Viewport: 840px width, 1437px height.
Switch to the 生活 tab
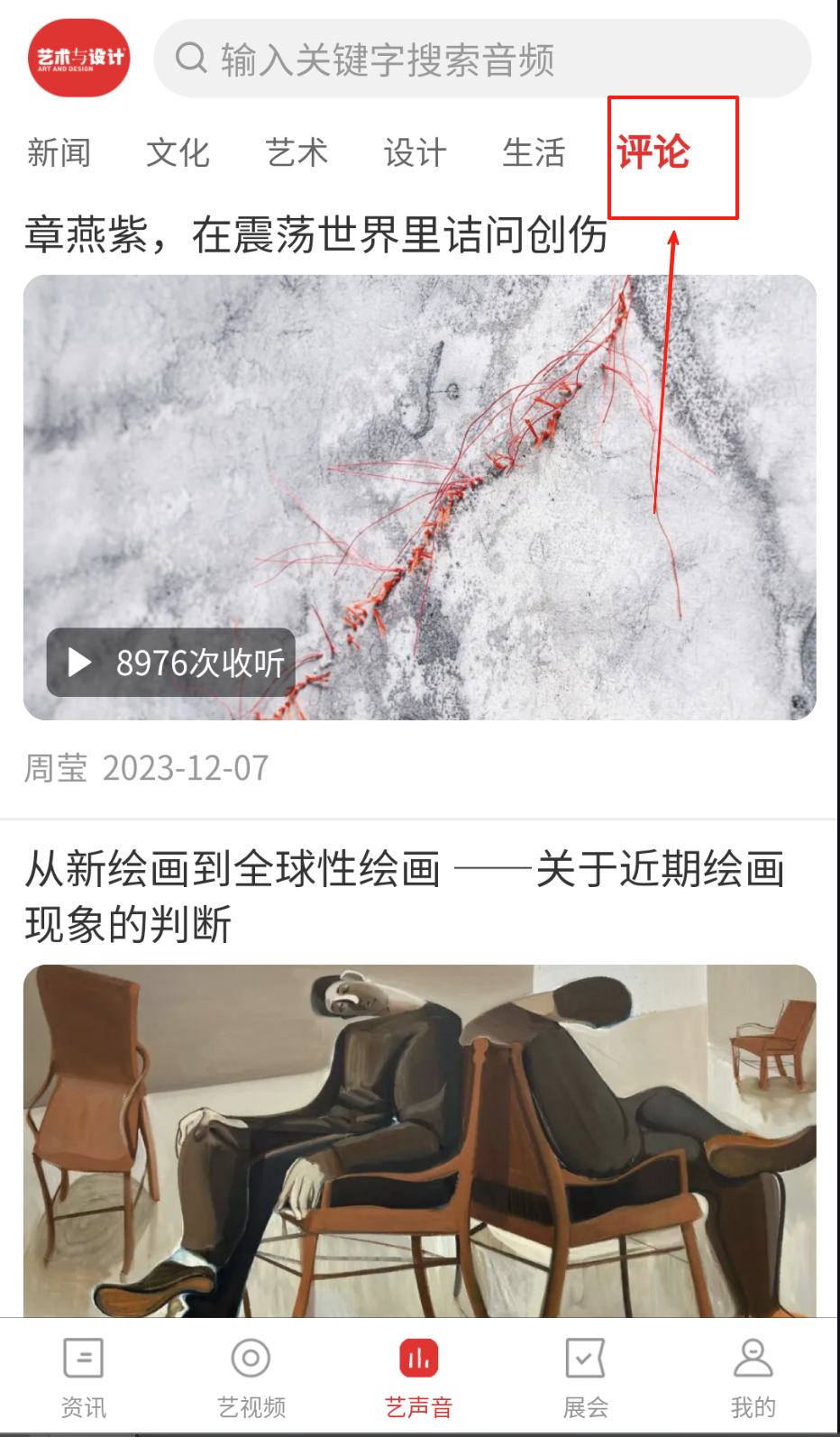534,152
